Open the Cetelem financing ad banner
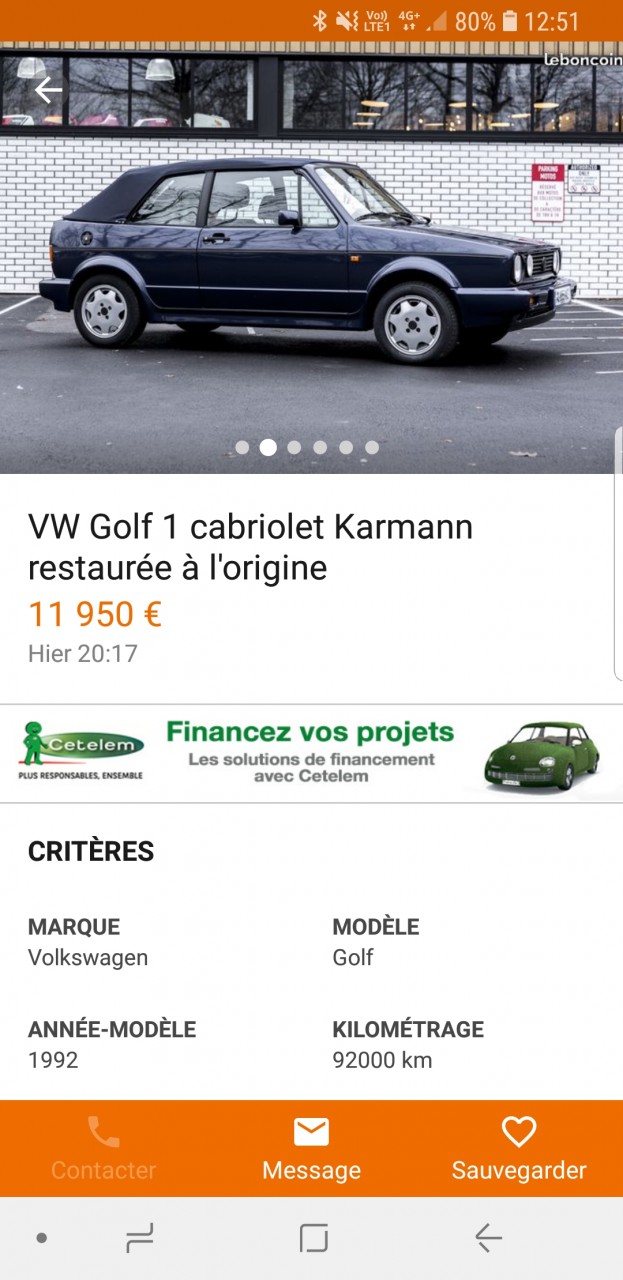The height and width of the screenshot is (1280, 623). pos(311,753)
